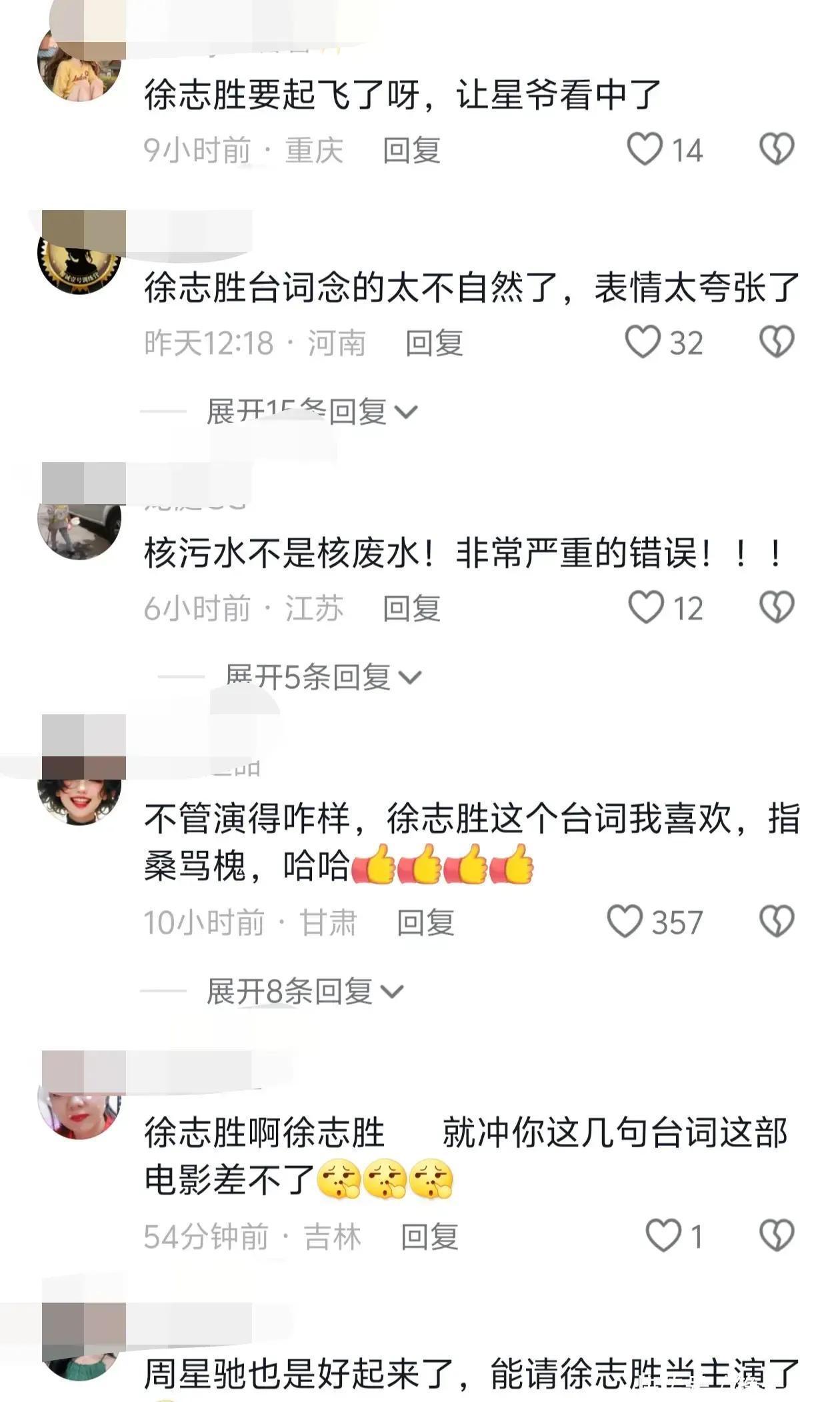840x1402 pixels.
Task: Open avatar of the 甘肃 commenter
Action: pyautogui.click(x=79, y=797)
